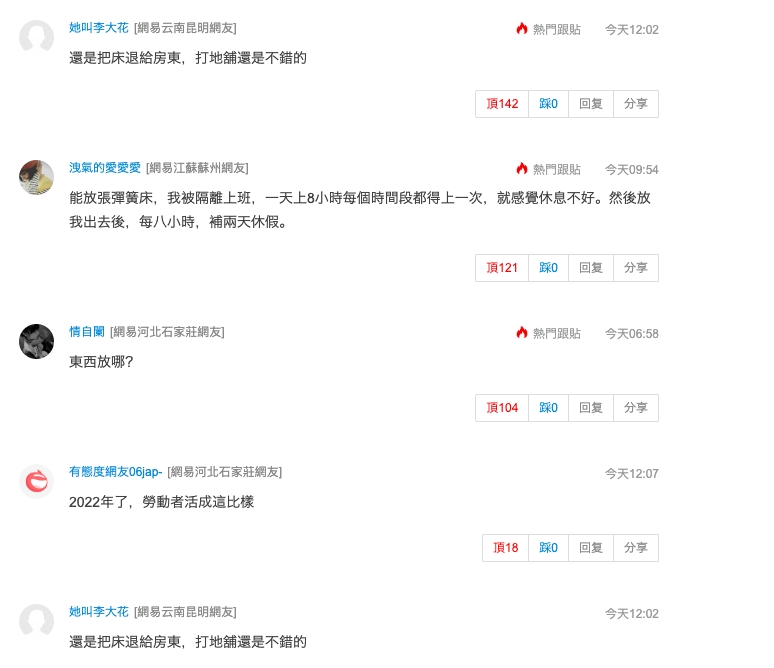This screenshot has width=774, height=668.
Task: Tap 情自闌's avatar picture
Action: (x=36, y=341)
